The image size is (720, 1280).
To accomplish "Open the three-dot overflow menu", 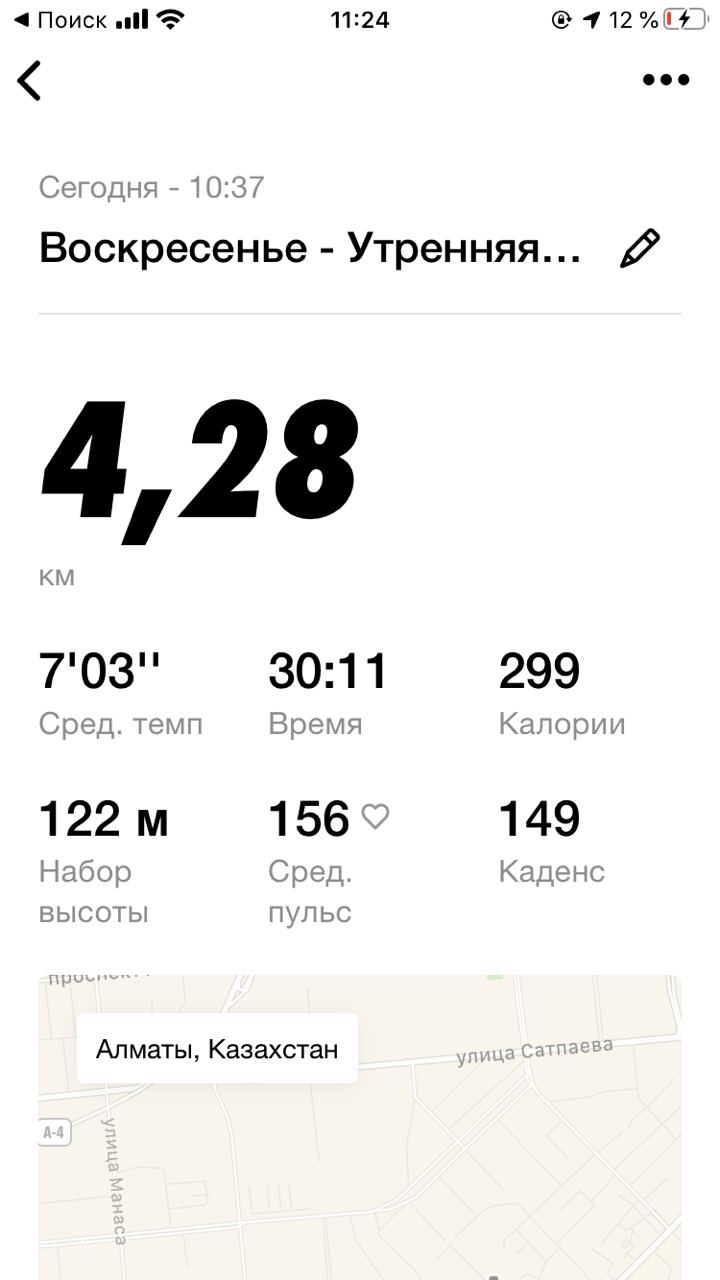I will [666, 80].
